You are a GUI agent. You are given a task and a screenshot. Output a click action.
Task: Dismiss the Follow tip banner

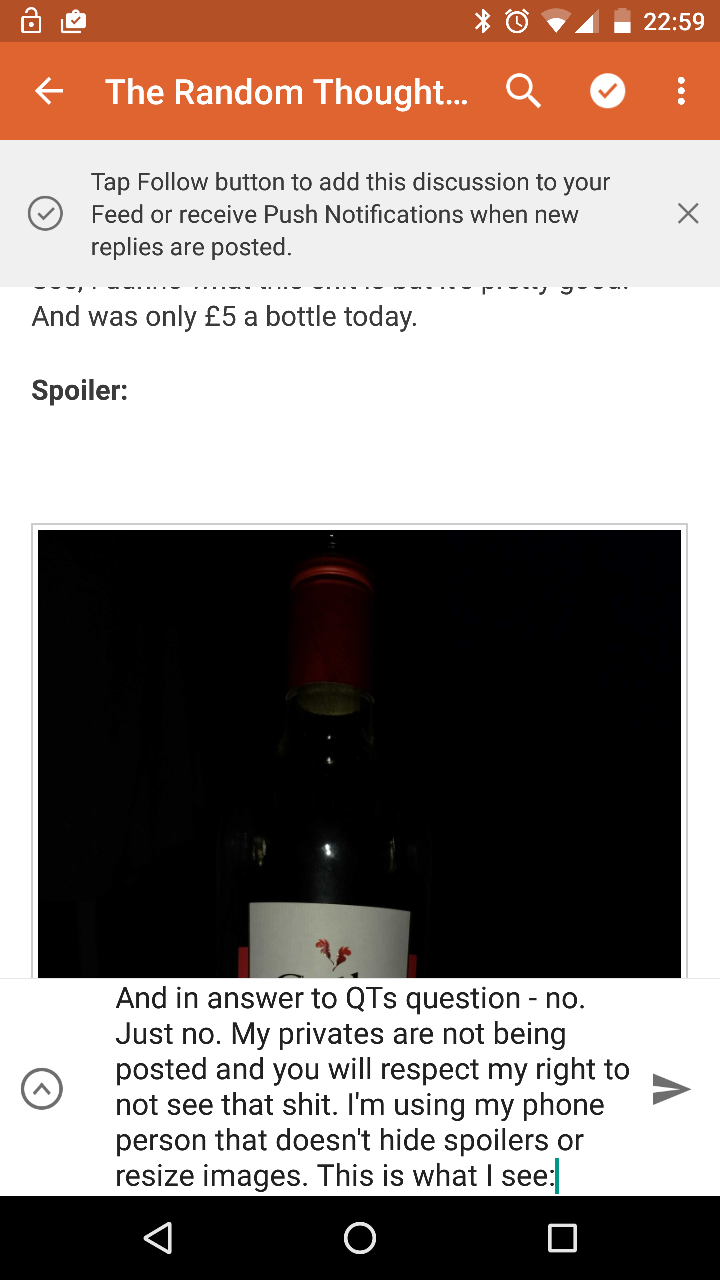pyautogui.click(x=688, y=213)
